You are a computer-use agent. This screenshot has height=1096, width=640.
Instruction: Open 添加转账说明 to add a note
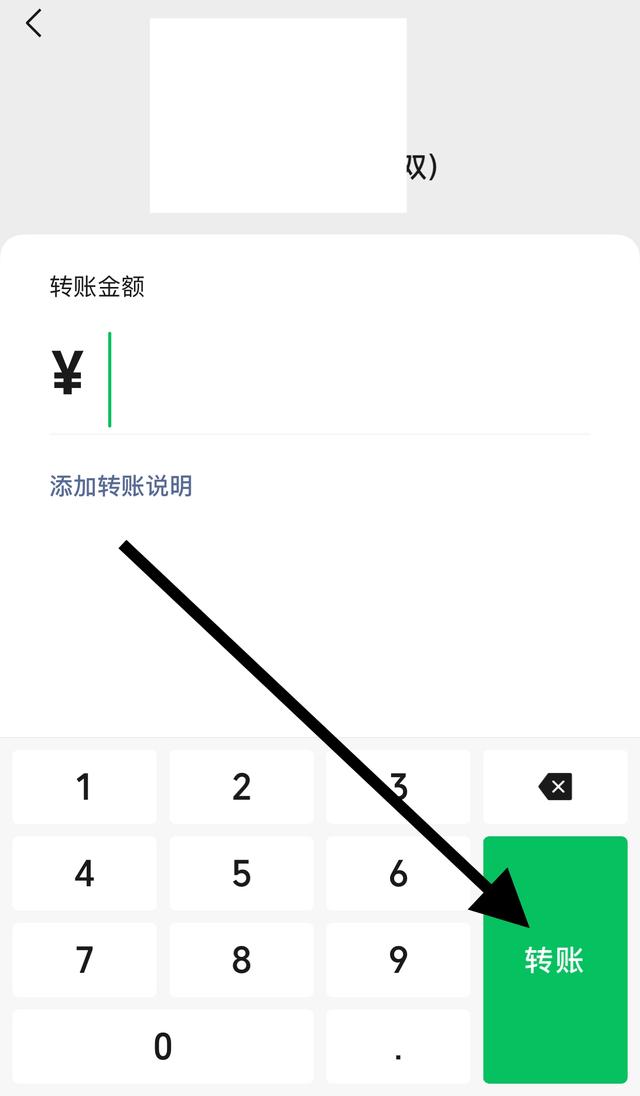pos(121,487)
